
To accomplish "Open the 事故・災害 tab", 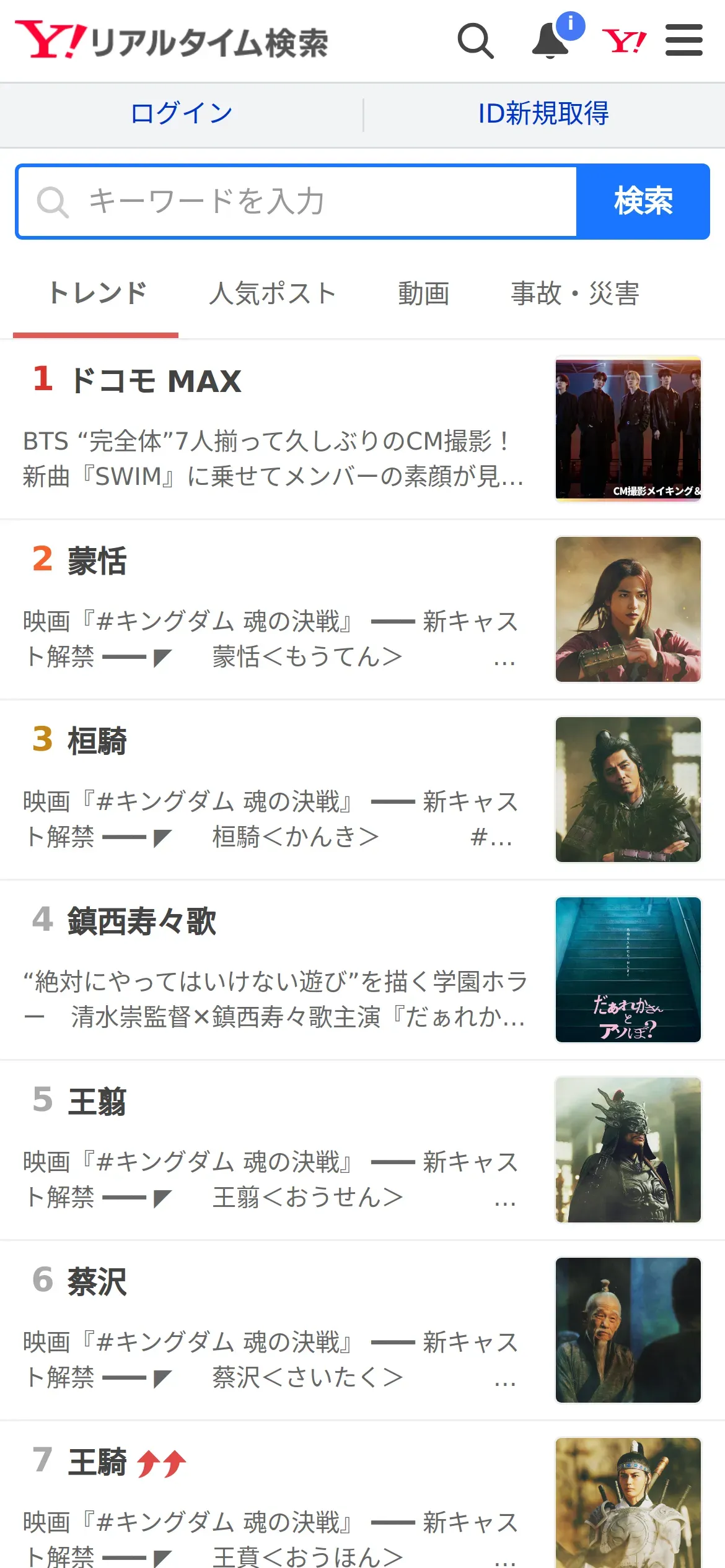I will point(575,294).
